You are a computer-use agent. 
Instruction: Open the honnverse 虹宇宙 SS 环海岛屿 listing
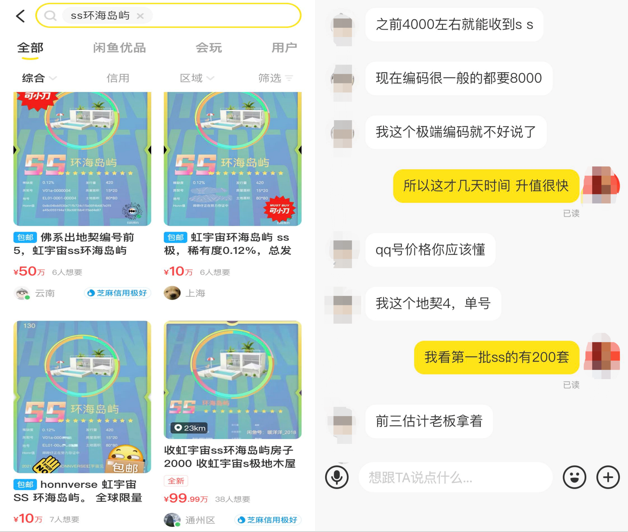[x=81, y=491]
